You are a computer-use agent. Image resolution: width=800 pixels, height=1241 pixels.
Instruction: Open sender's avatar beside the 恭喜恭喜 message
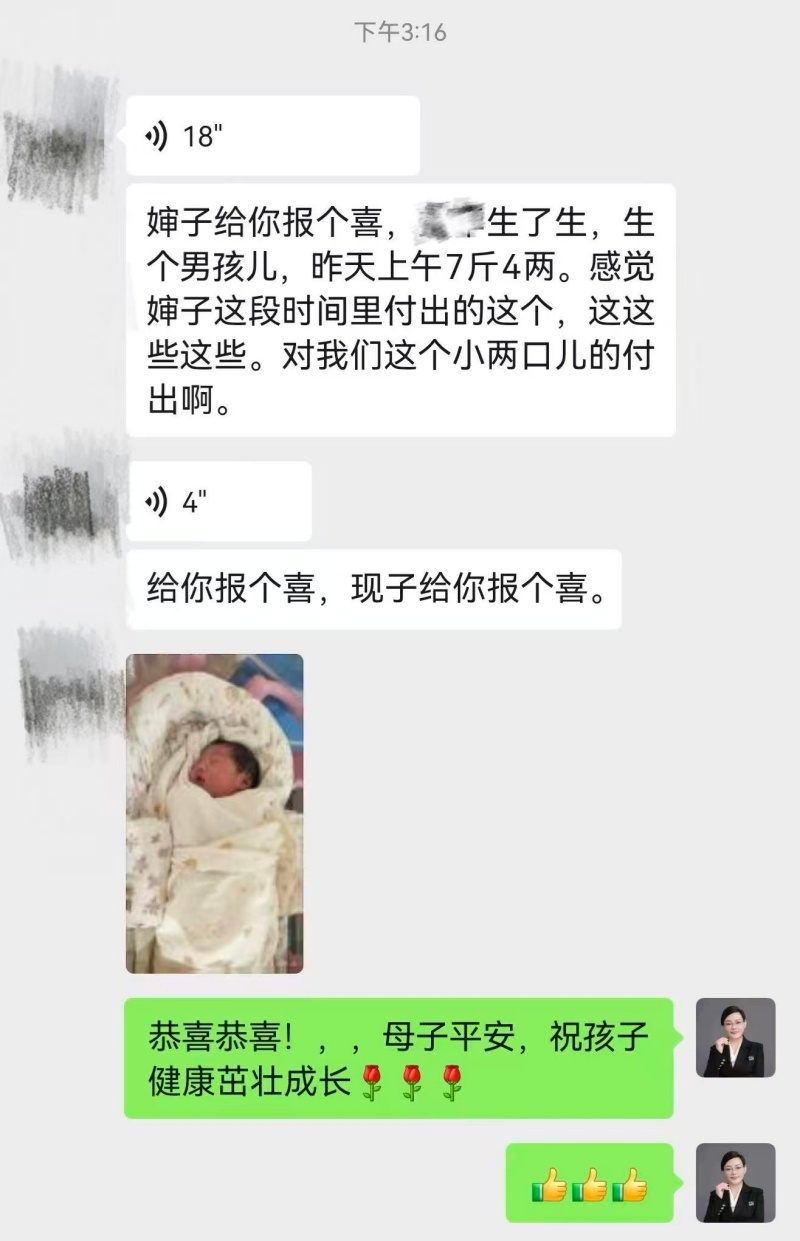point(735,1037)
